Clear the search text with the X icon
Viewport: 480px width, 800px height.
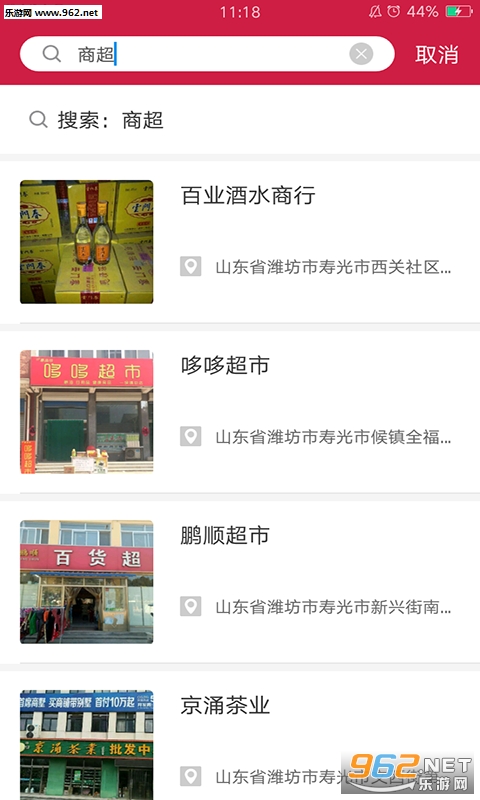pyautogui.click(x=361, y=54)
